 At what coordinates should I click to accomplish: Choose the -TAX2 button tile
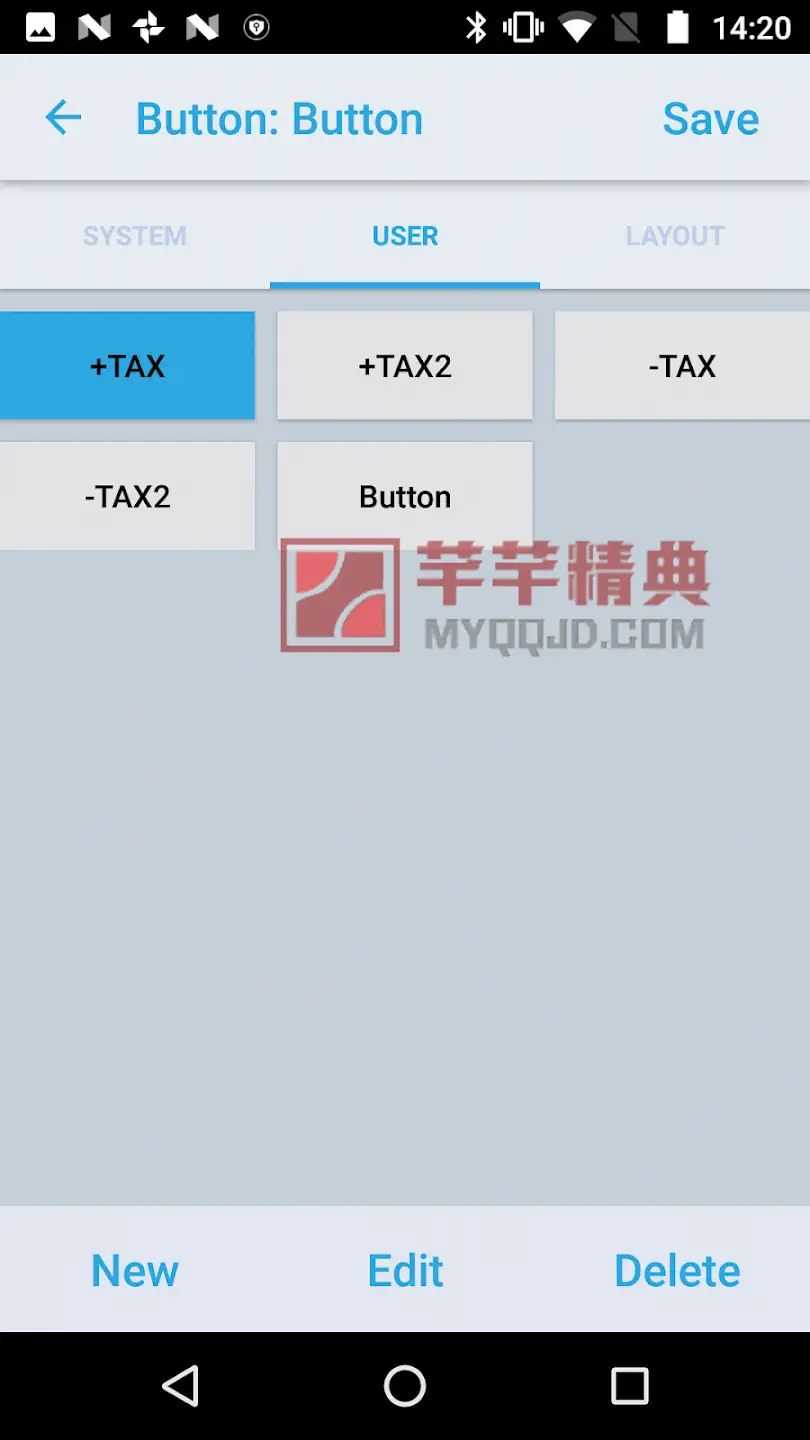coord(127,496)
